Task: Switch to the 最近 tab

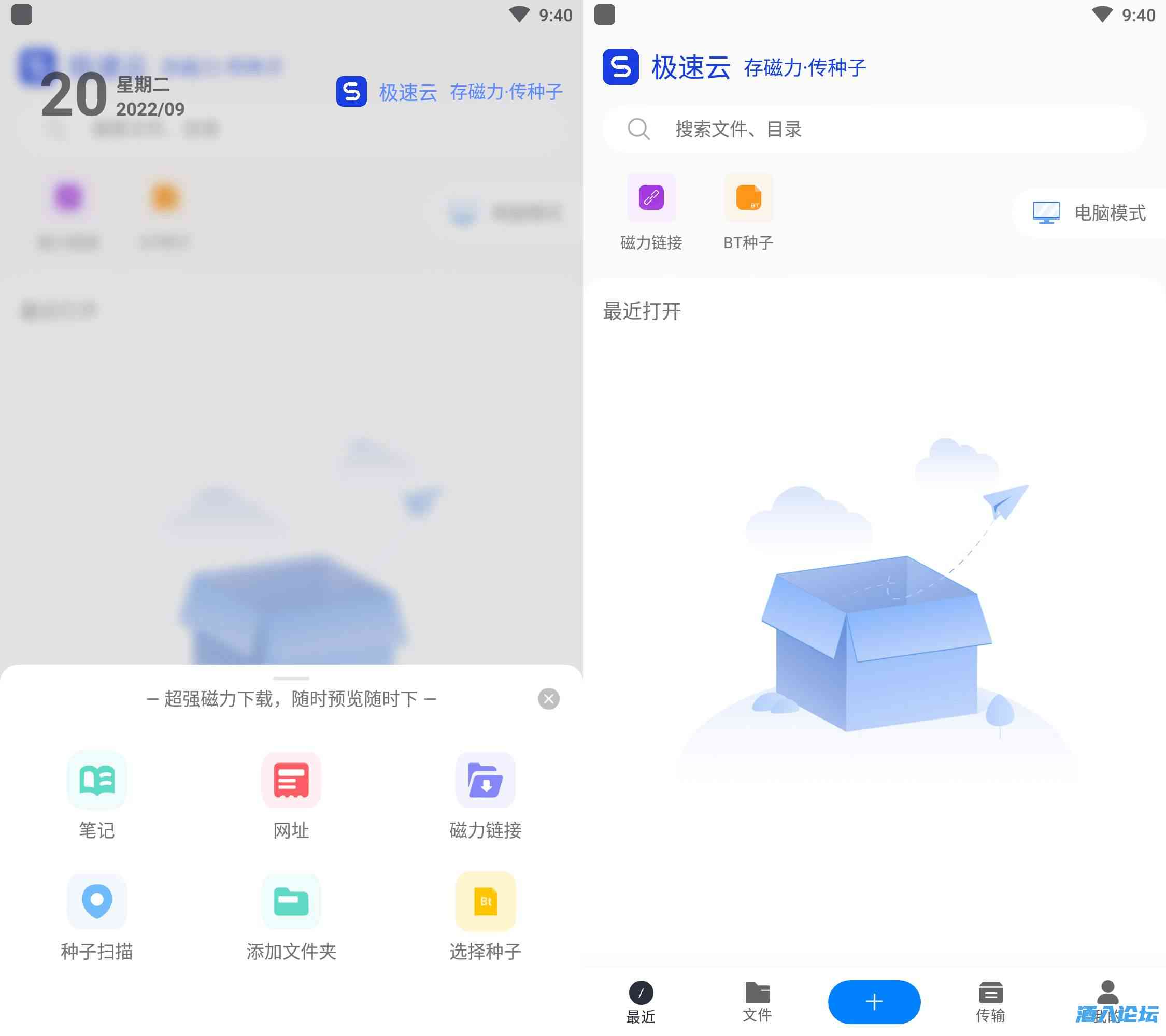Action: click(x=641, y=1002)
